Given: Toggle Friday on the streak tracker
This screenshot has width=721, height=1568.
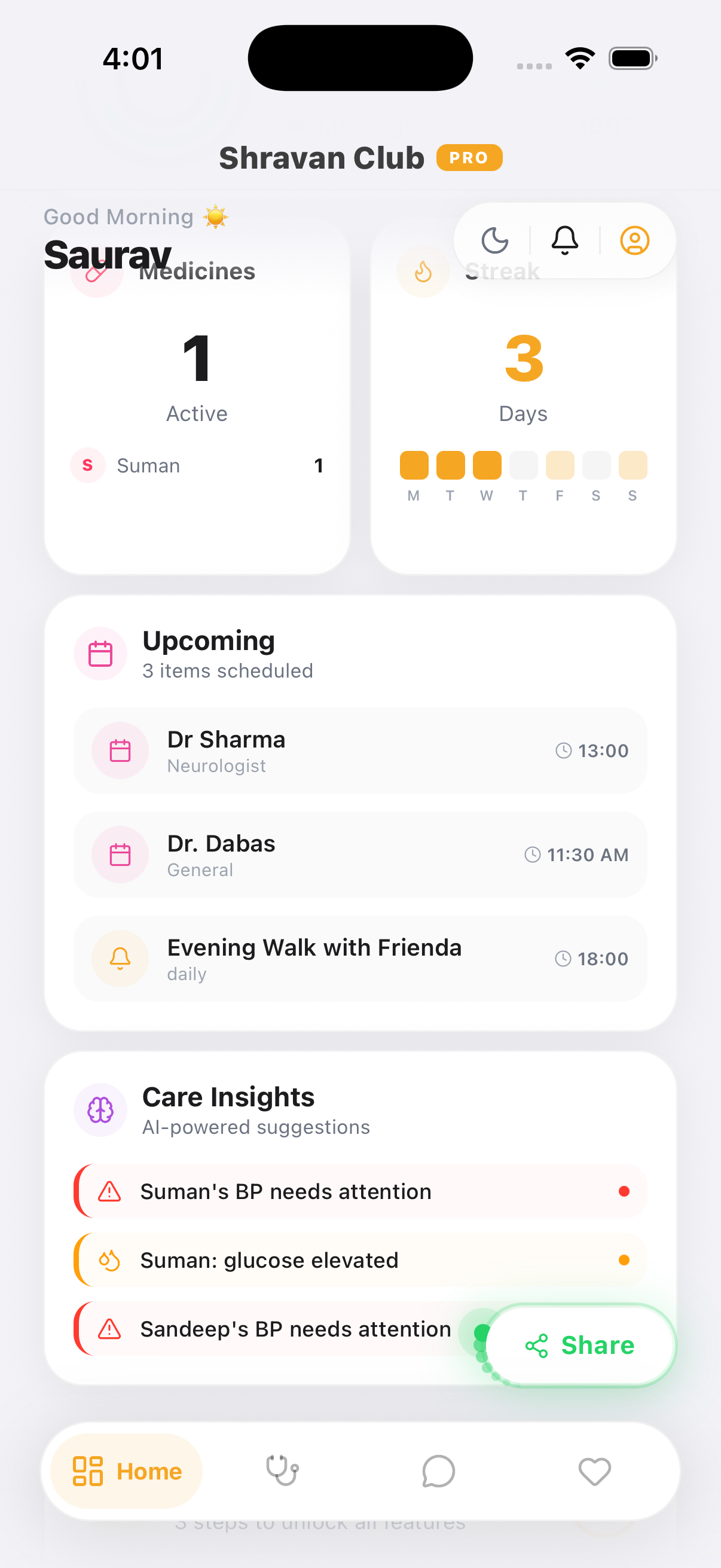Looking at the screenshot, I should (560, 465).
